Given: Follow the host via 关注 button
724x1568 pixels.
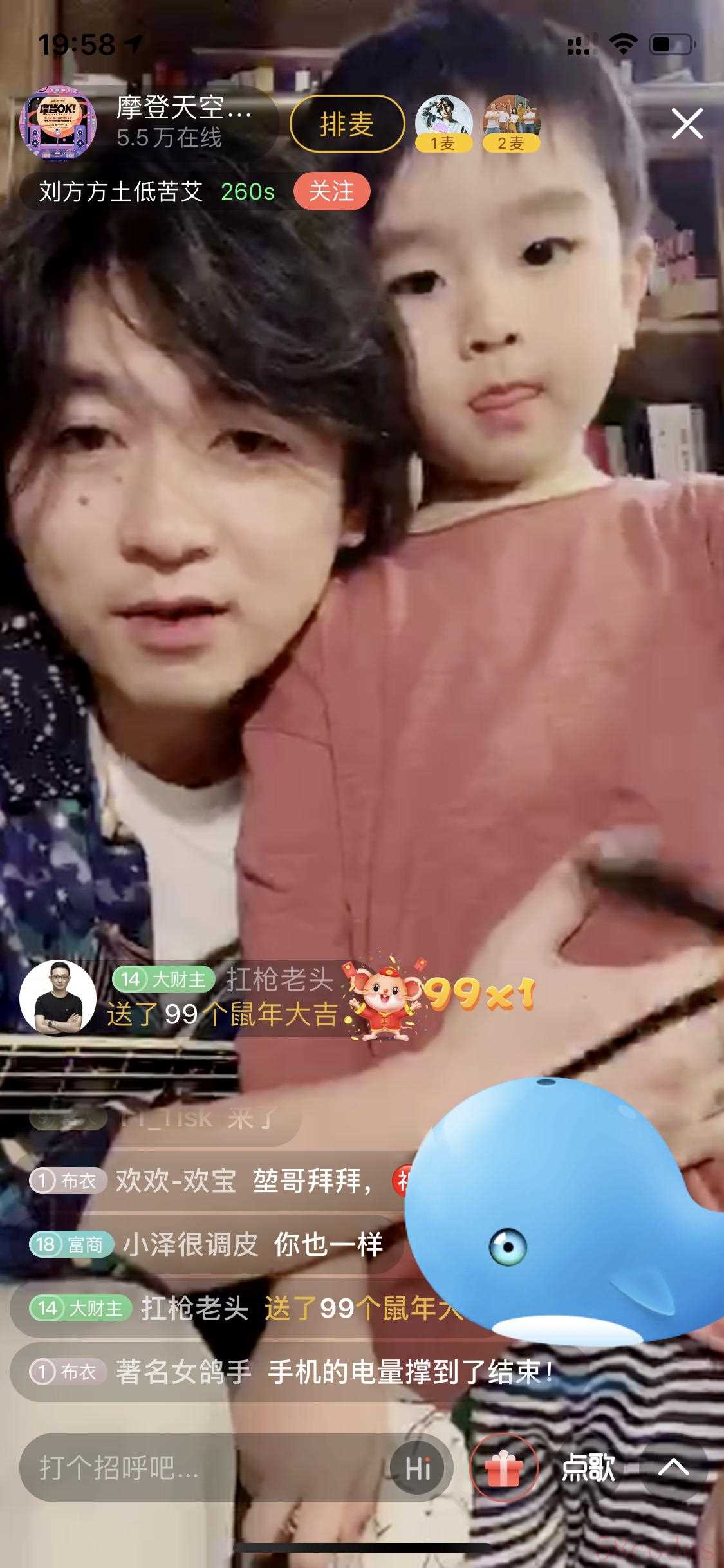Looking at the screenshot, I should [331, 191].
